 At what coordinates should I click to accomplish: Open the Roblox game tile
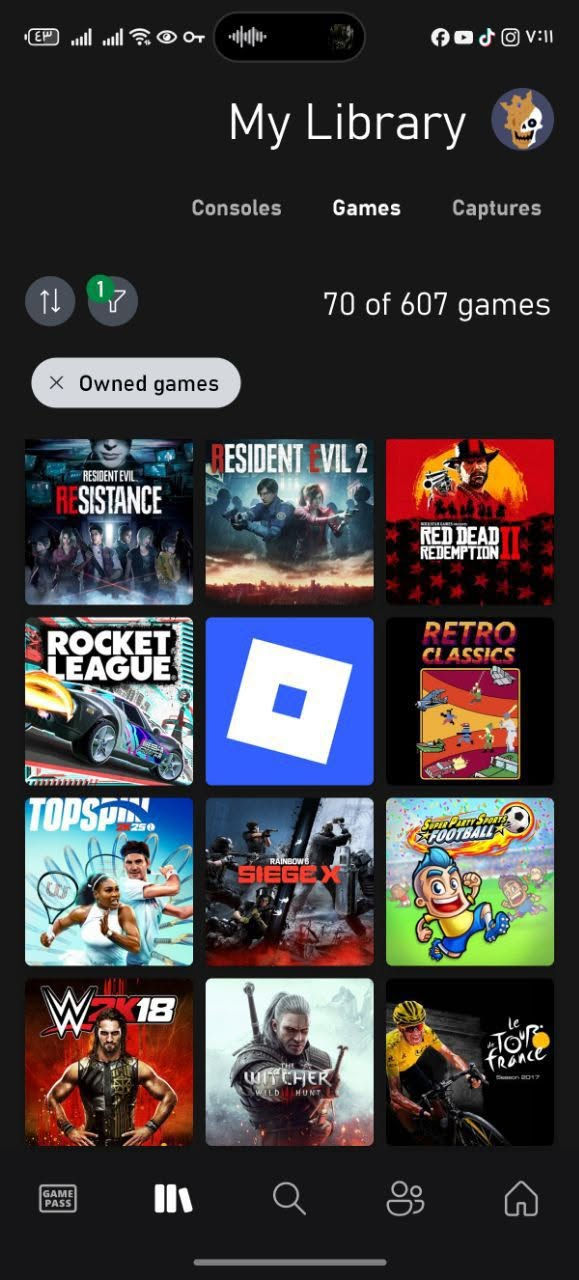290,701
